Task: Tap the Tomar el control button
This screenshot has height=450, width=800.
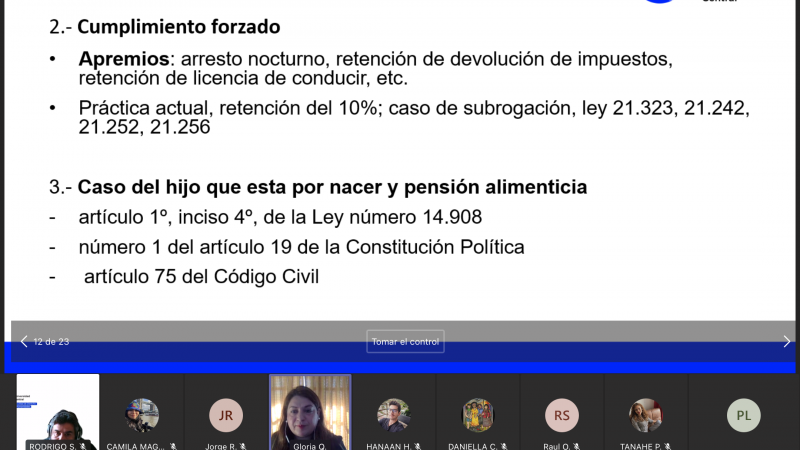Action: 405,342
